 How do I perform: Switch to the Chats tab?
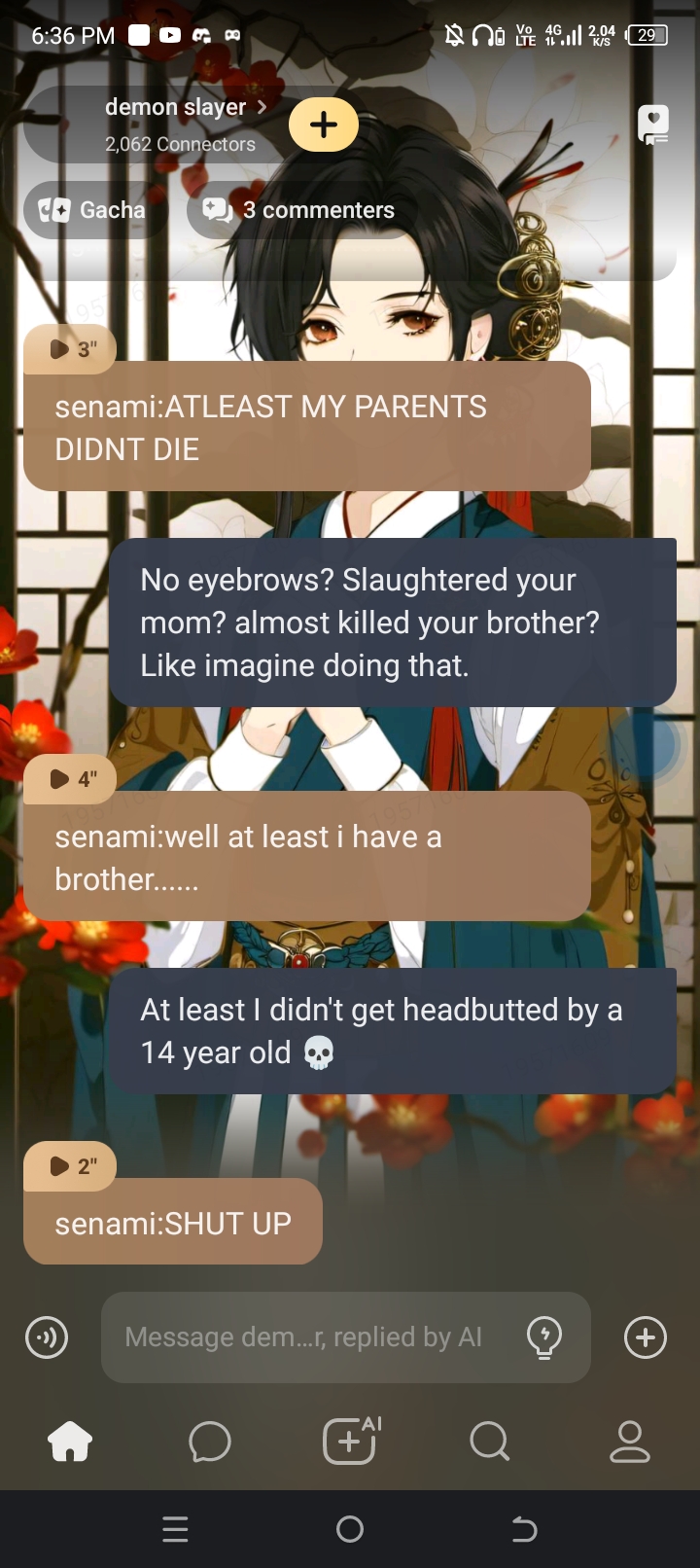click(210, 1441)
